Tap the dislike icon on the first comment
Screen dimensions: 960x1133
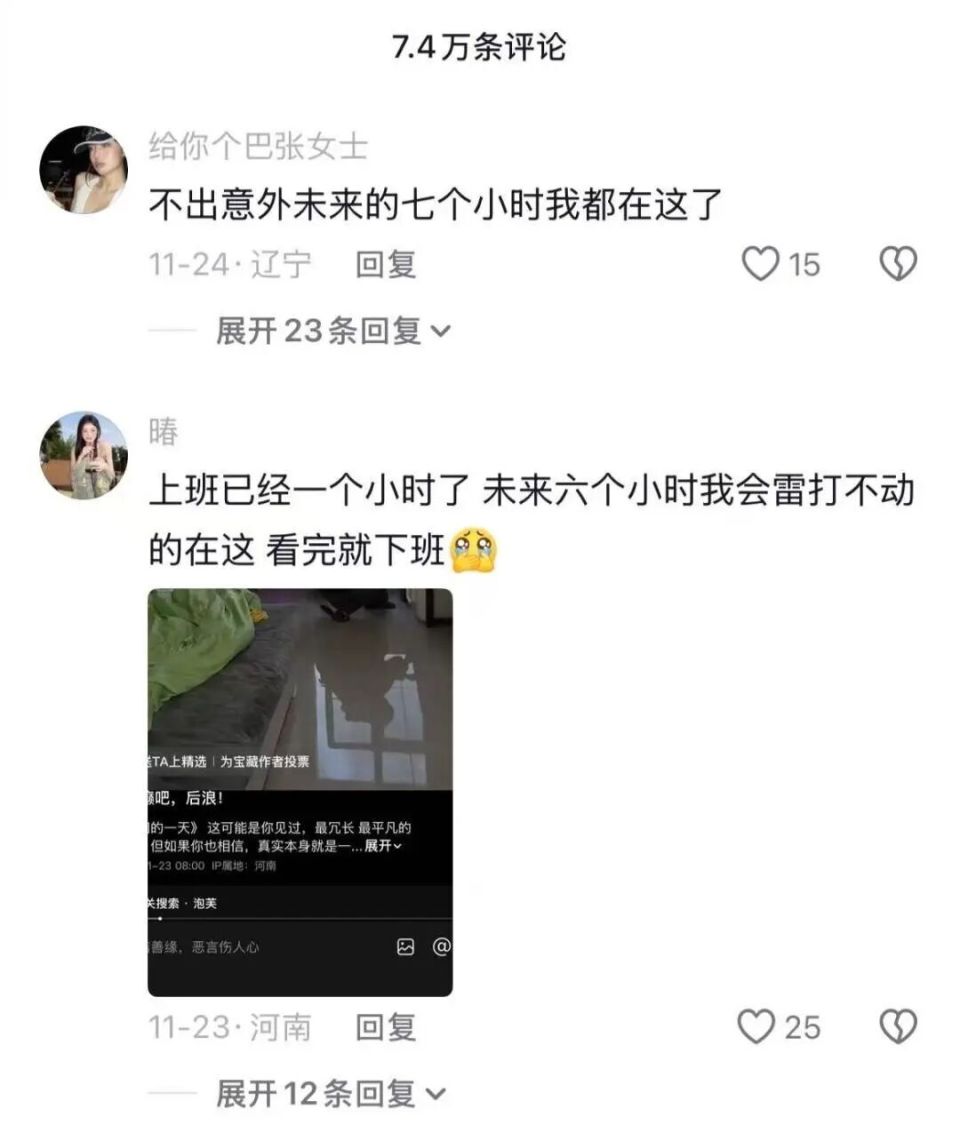(x=899, y=264)
